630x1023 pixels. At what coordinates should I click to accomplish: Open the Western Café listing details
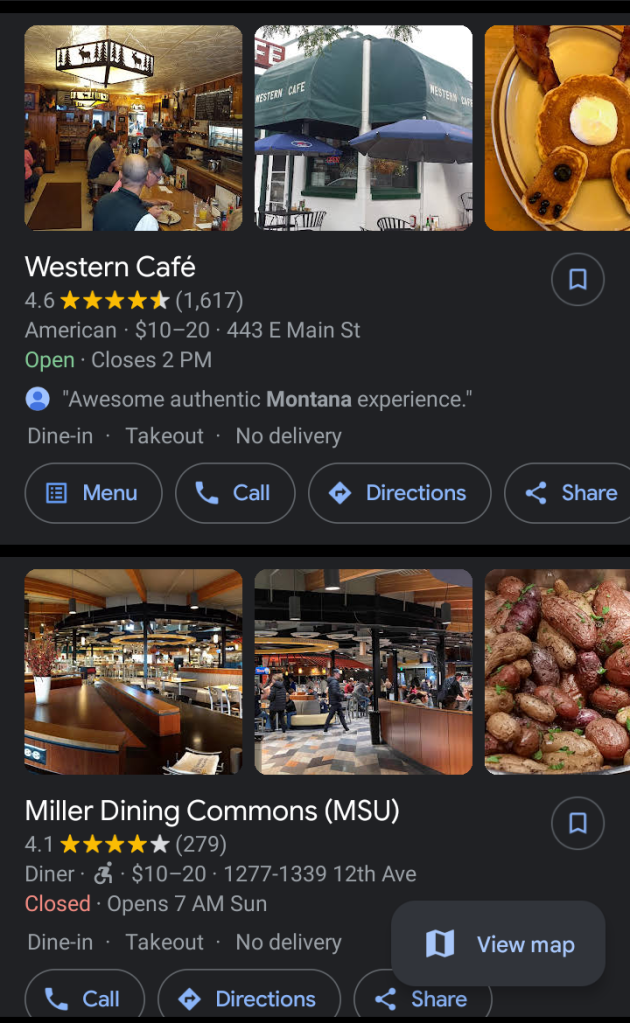pyautogui.click(x=110, y=267)
